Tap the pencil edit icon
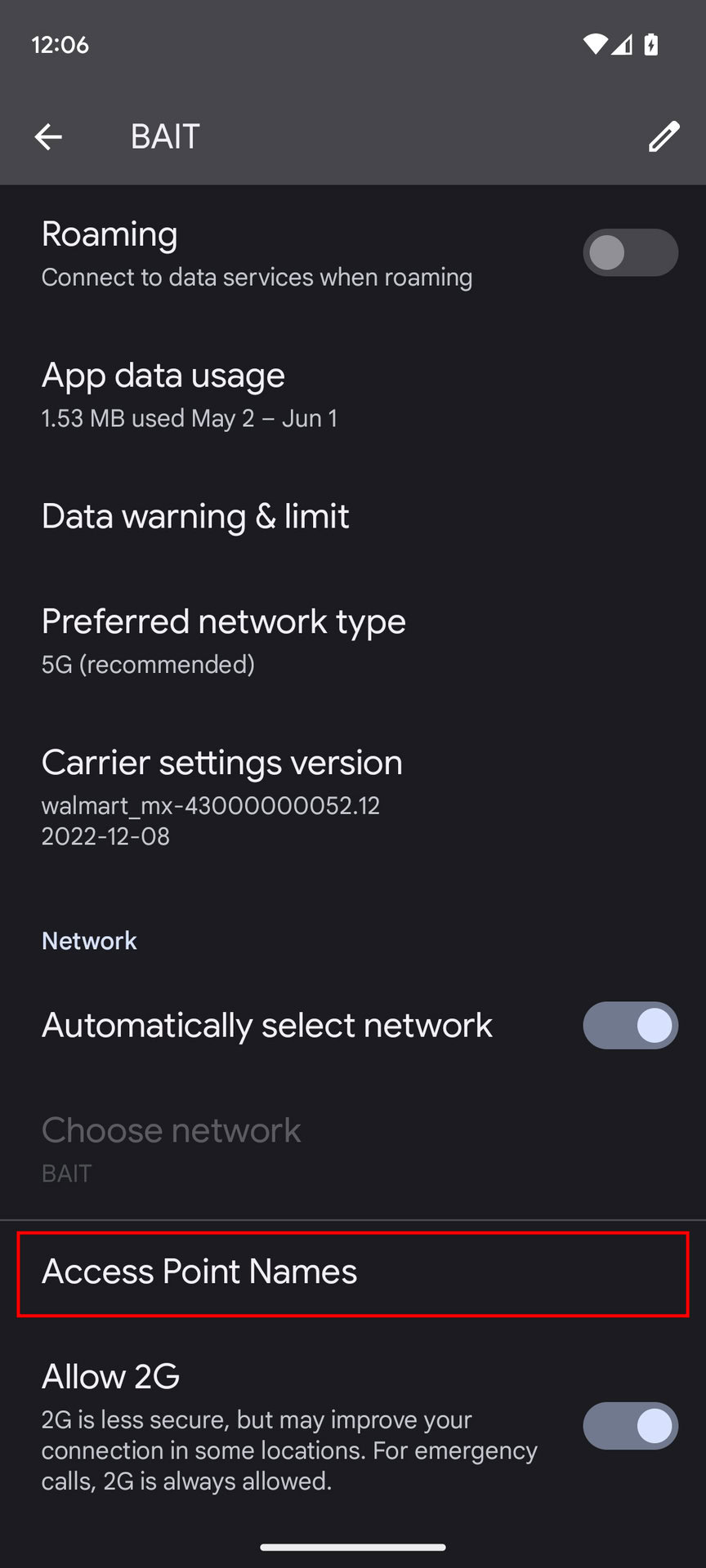 tap(664, 136)
